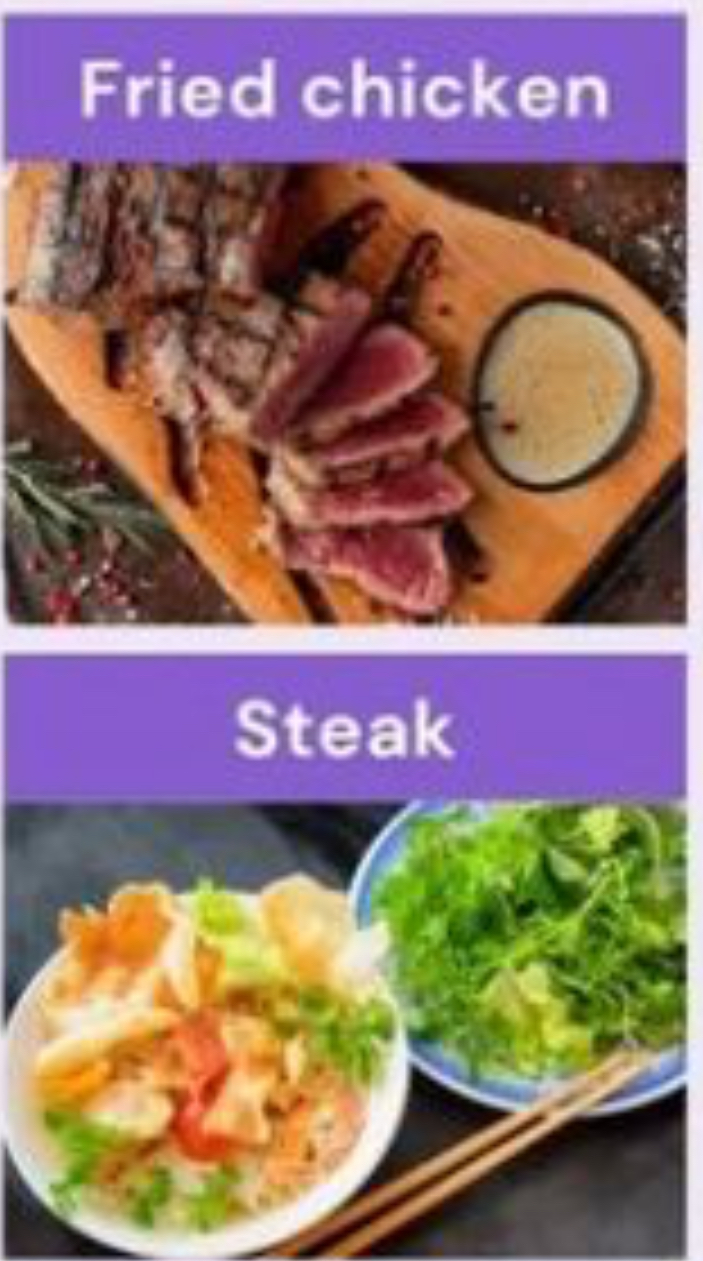Open the Fried chicken category
Screen dimensions: 703x1261
pos(345,90)
